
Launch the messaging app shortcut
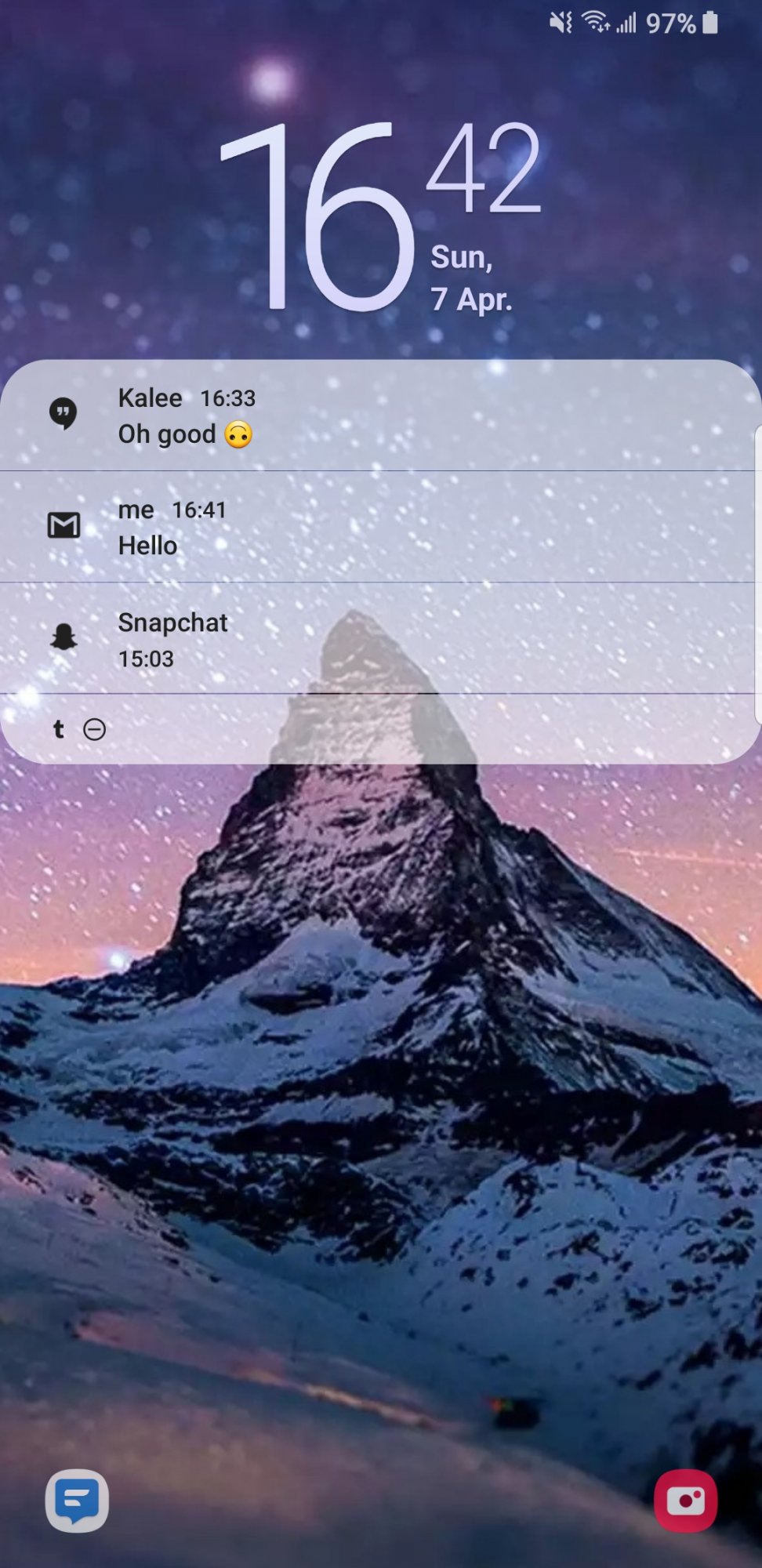point(77,1500)
